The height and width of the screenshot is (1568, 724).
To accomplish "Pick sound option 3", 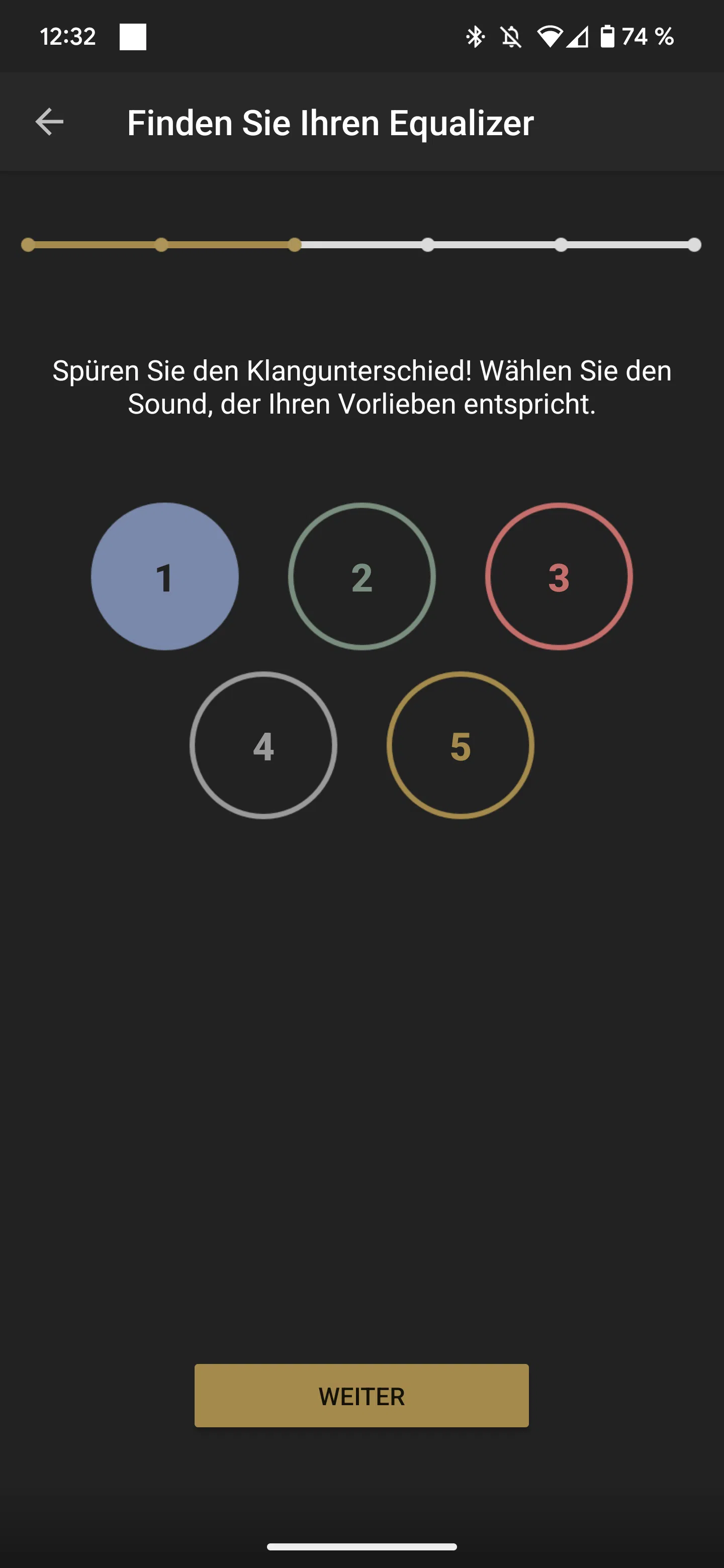I will 559,576.
